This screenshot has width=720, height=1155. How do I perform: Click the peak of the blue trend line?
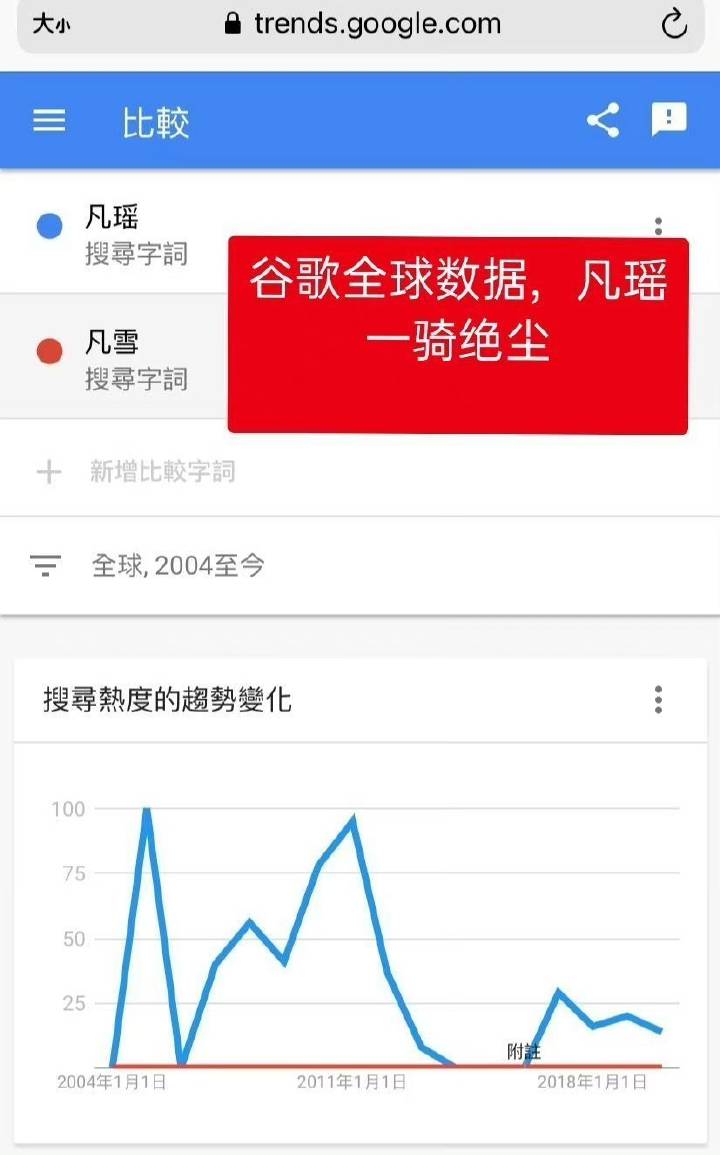(146, 808)
